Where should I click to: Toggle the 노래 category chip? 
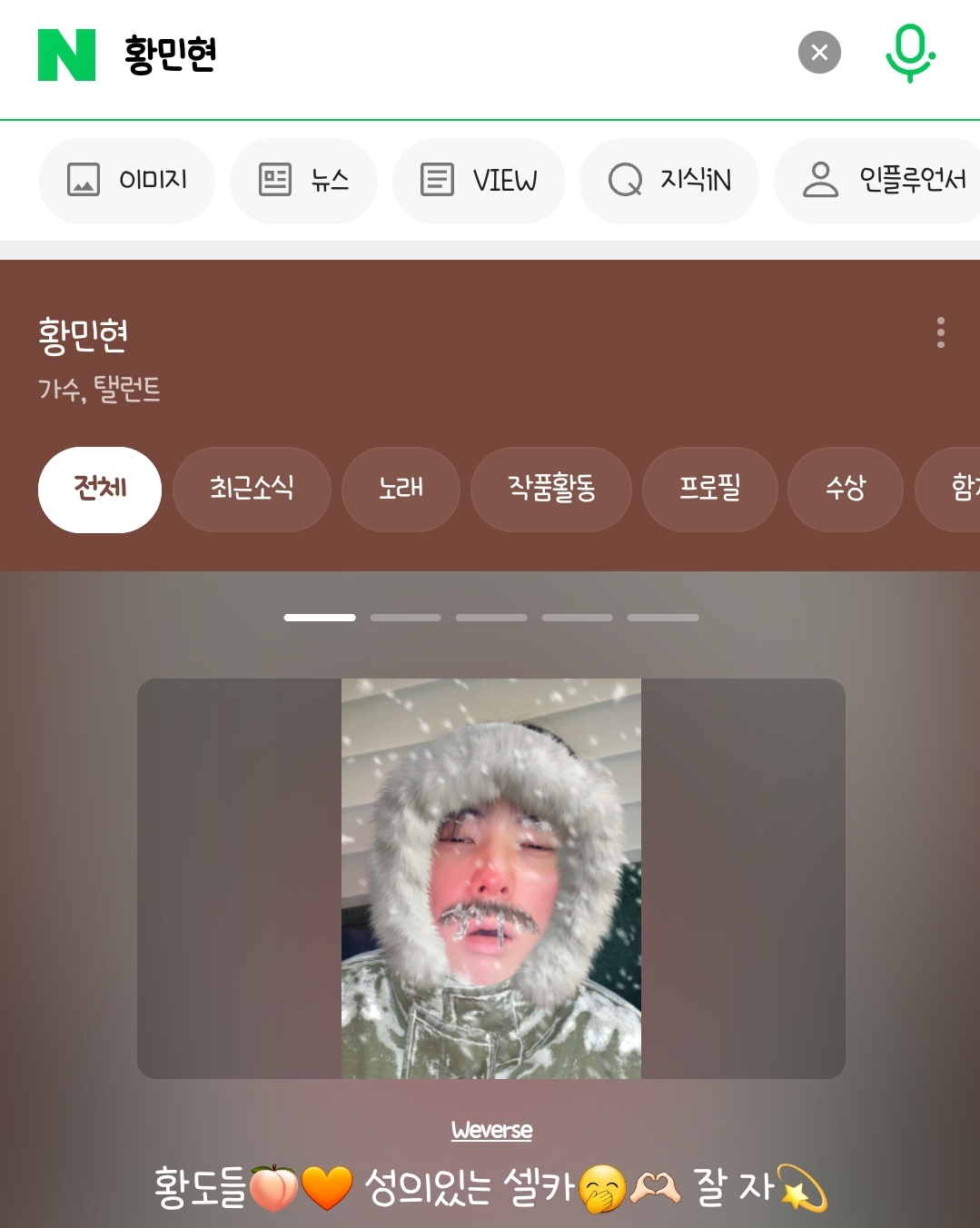(x=401, y=490)
